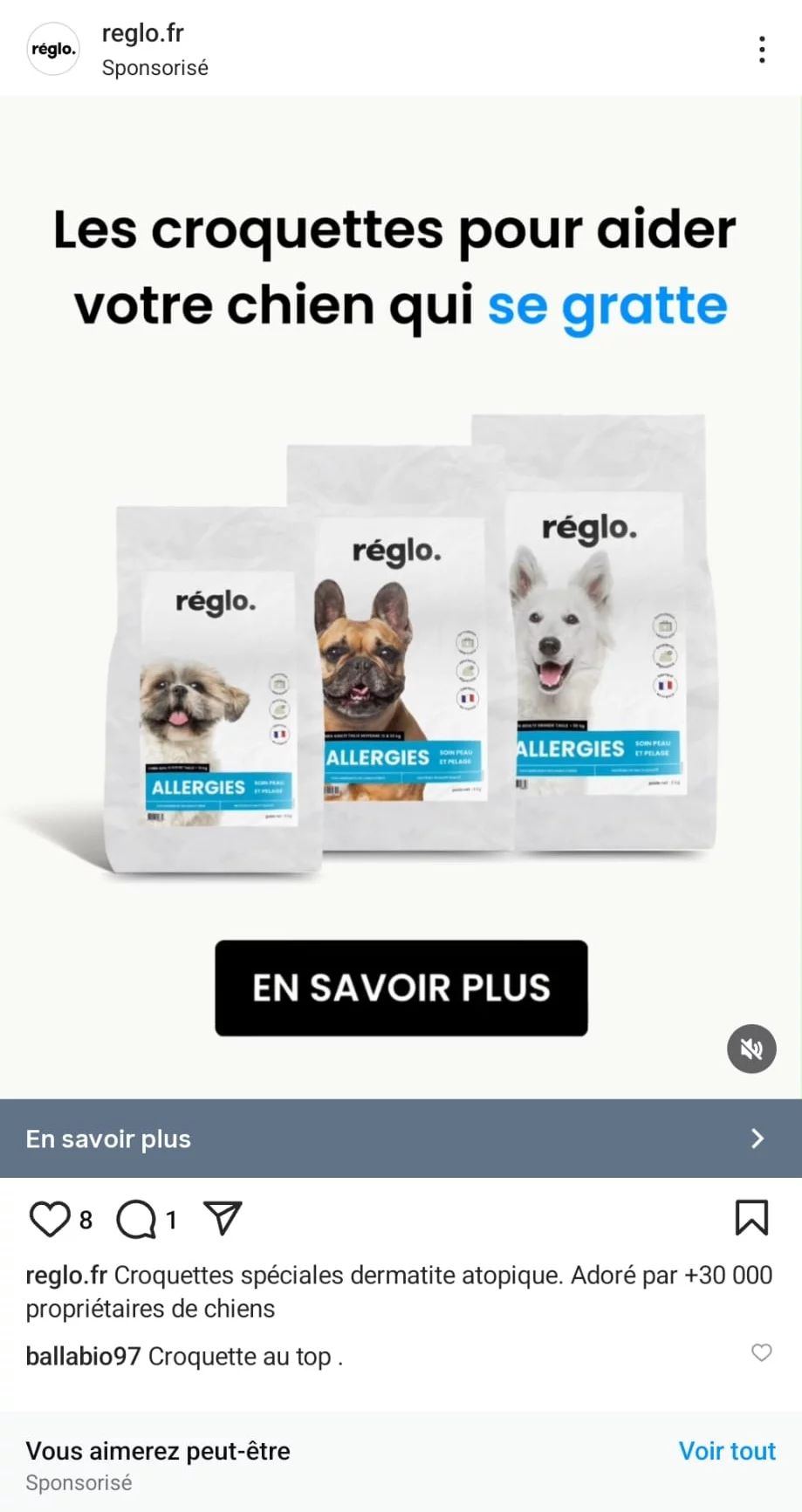Screen dimensions: 802x1512
Task: Unmute the ad video sound
Action: [x=751, y=1049]
